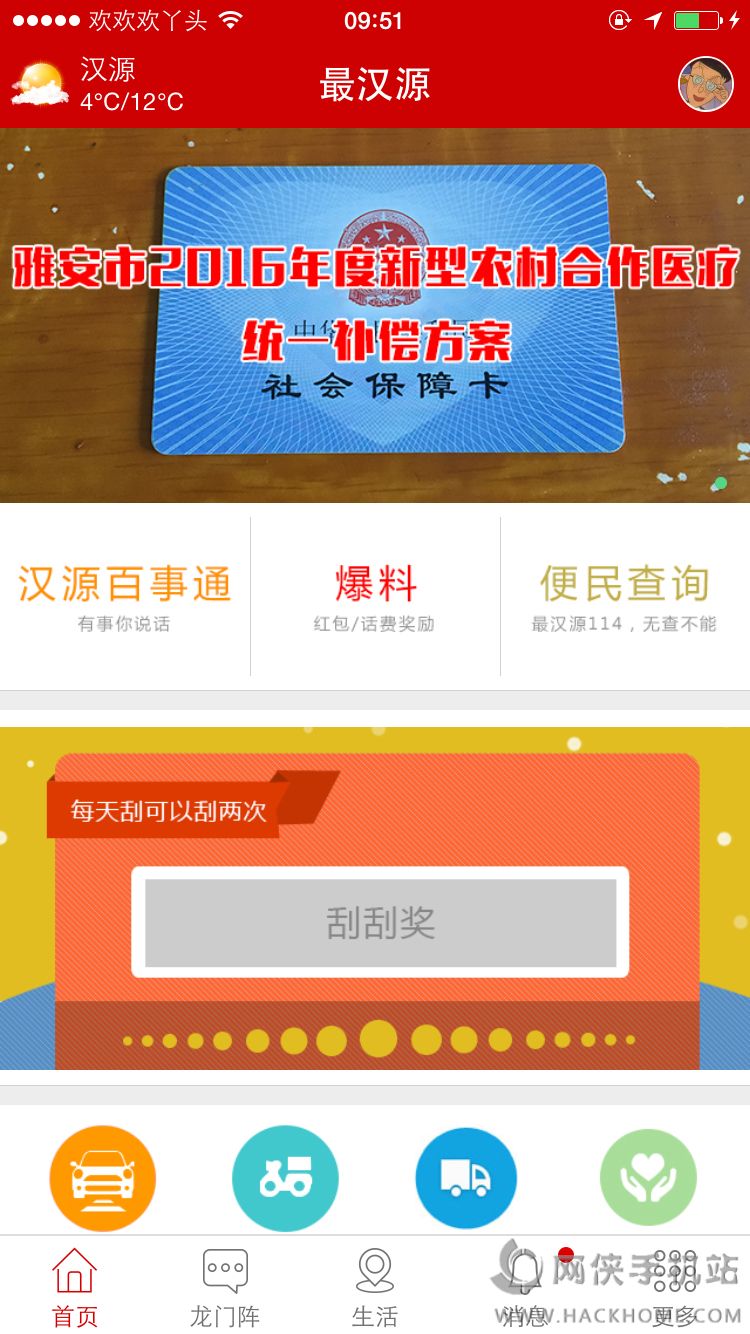Open the teal tractor icon
This screenshot has width=750, height=1334.
pos(285,1179)
